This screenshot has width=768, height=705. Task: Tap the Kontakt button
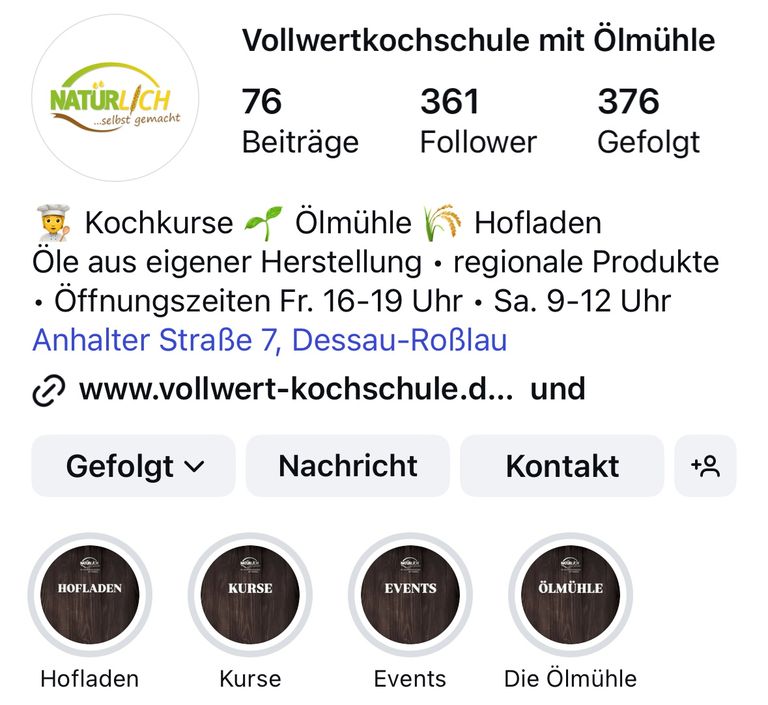(x=561, y=466)
